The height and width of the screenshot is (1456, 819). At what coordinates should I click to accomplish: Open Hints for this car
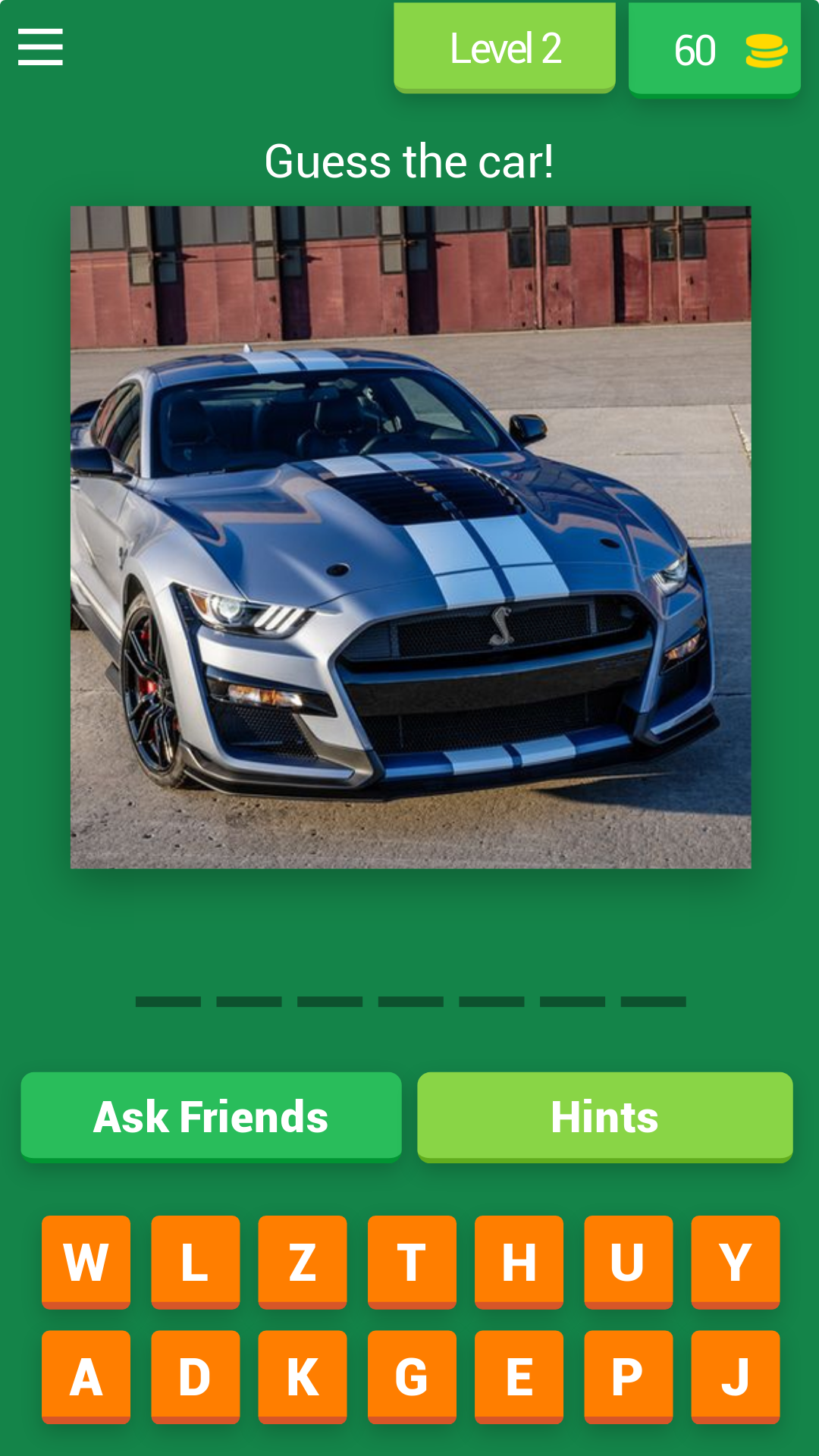(x=604, y=1116)
